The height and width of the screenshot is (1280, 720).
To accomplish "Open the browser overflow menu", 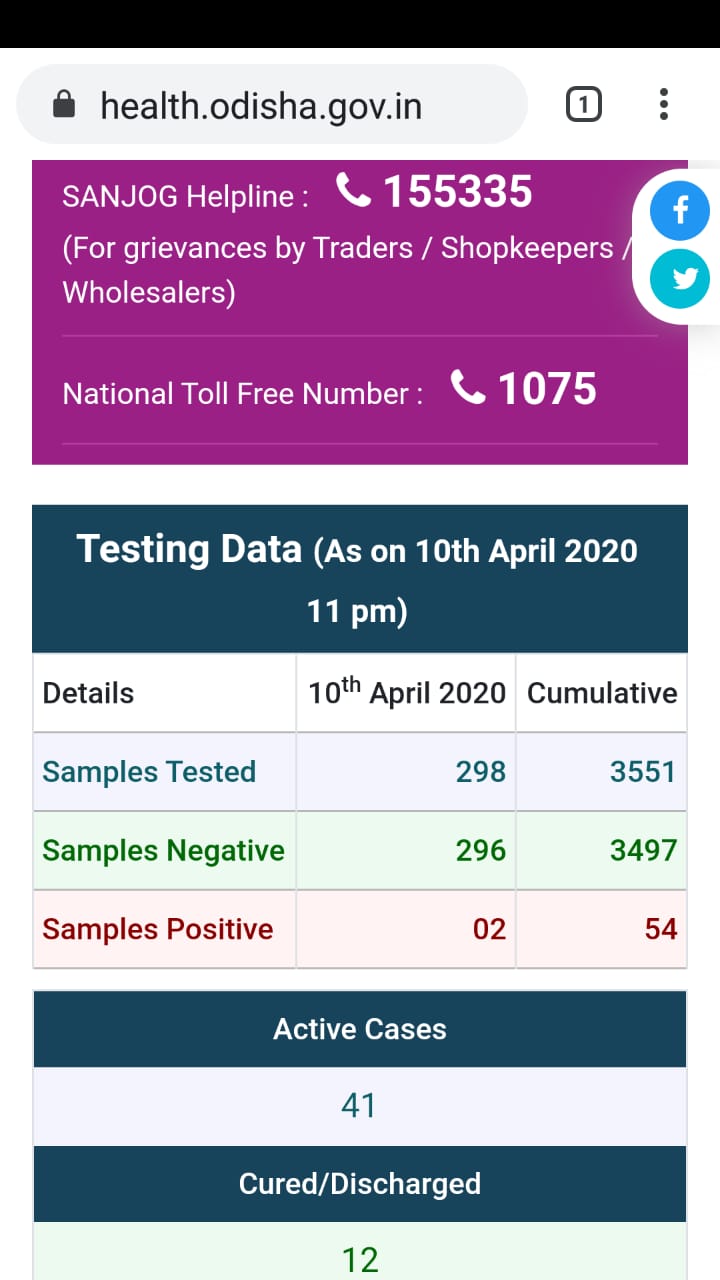I will click(x=664, y=104).
